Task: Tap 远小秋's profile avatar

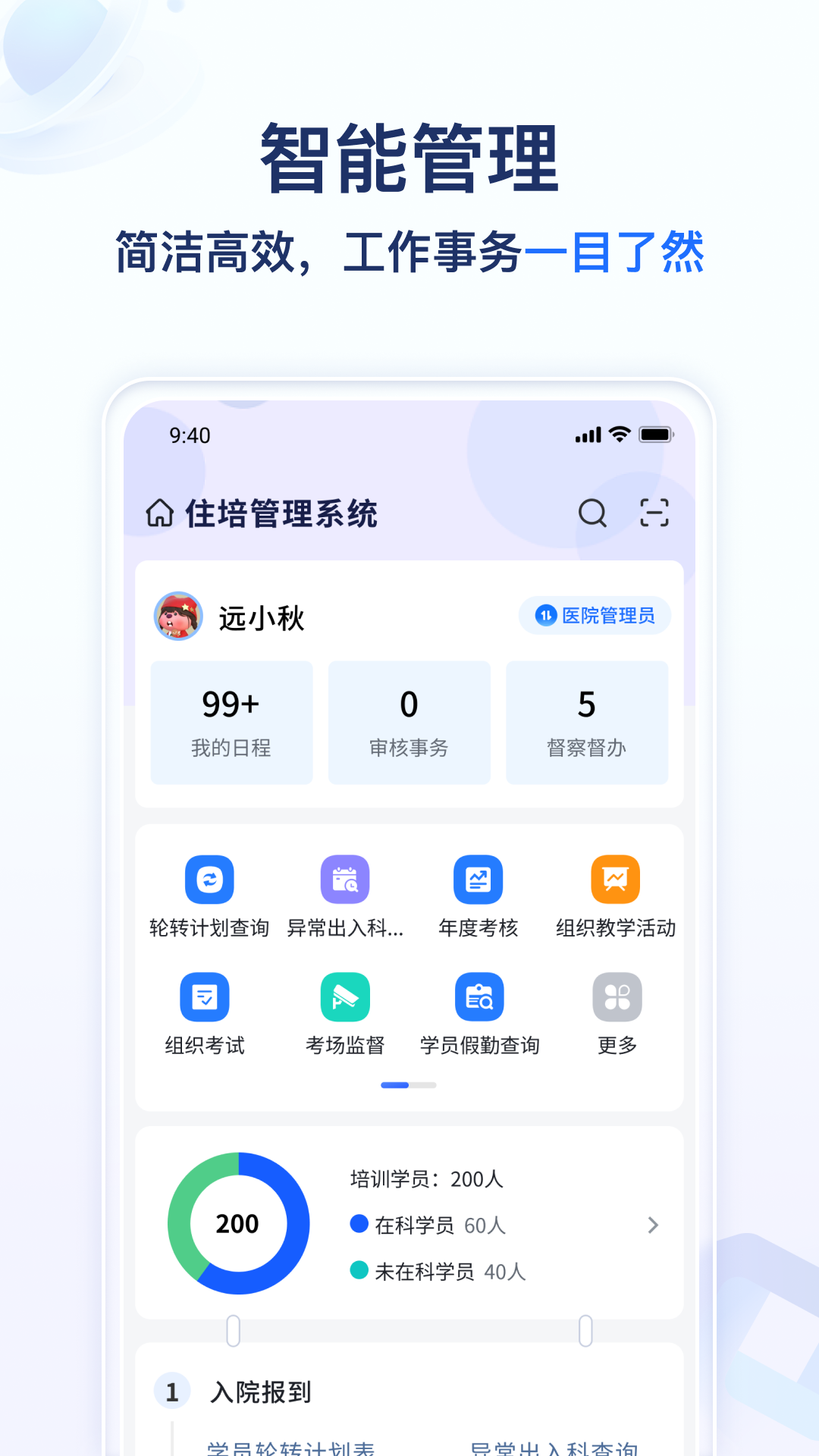Action: pyautogui.click(x=177, y=617)
